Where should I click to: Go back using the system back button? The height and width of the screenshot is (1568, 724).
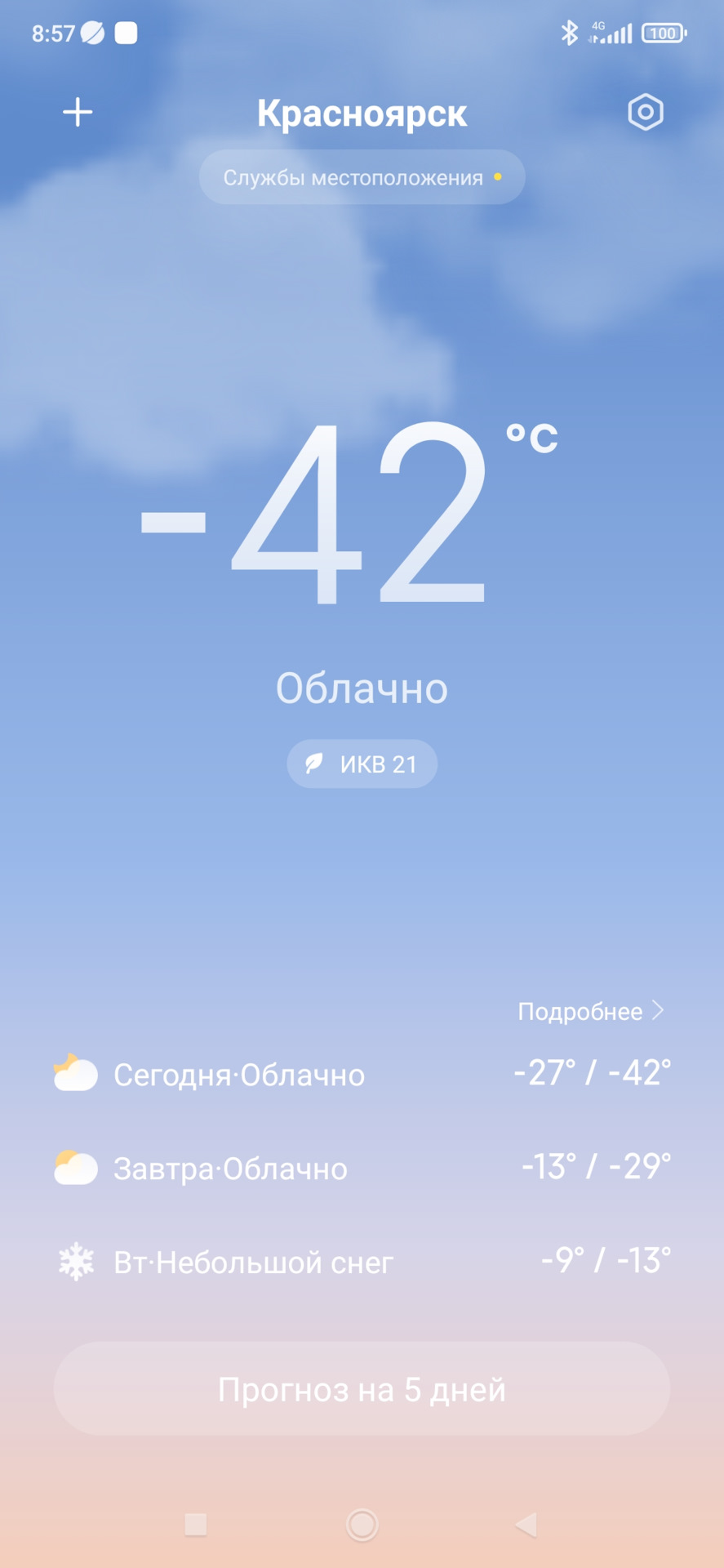click(x=526, y=1524)
